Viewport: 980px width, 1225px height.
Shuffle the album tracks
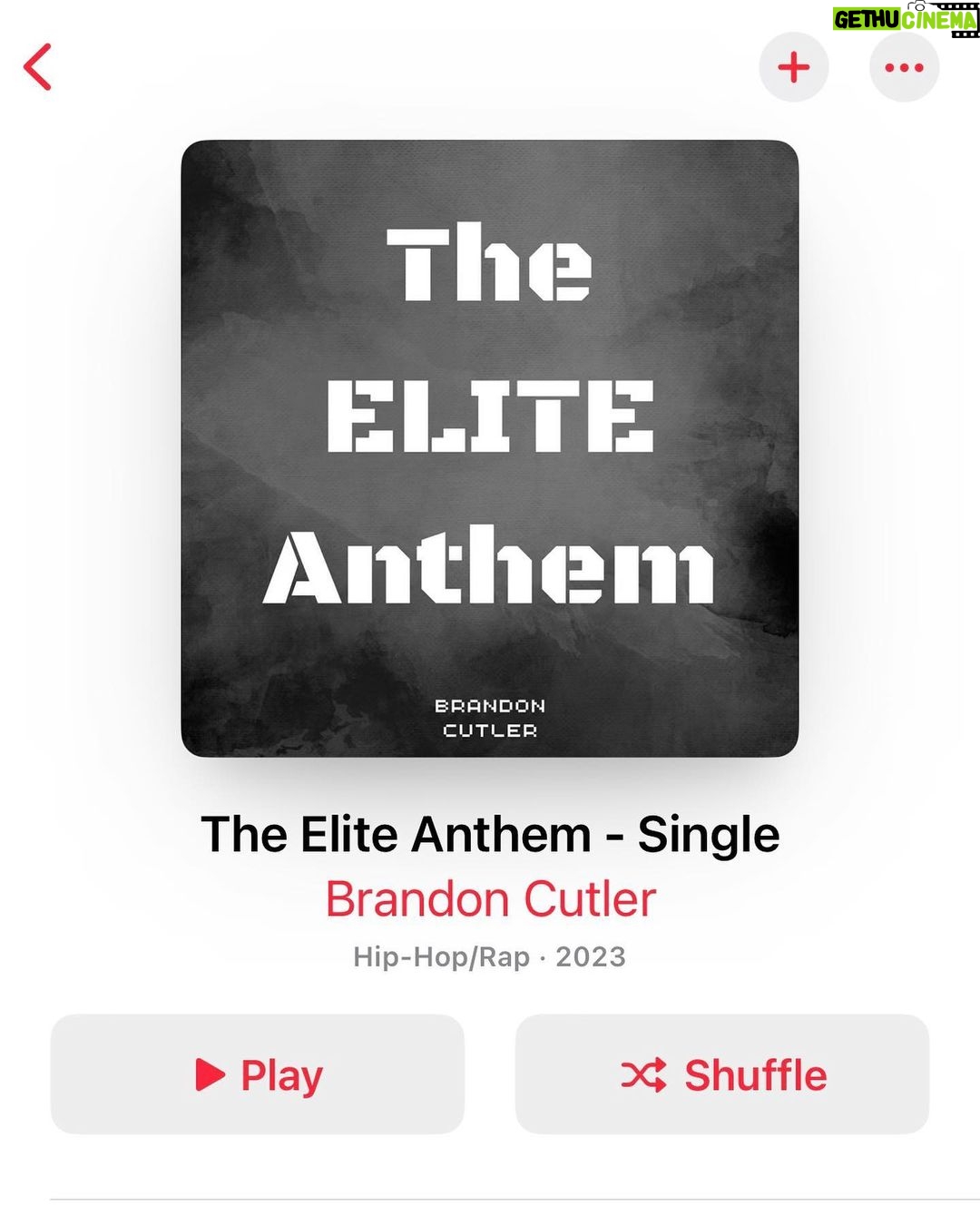(722, 1074)
